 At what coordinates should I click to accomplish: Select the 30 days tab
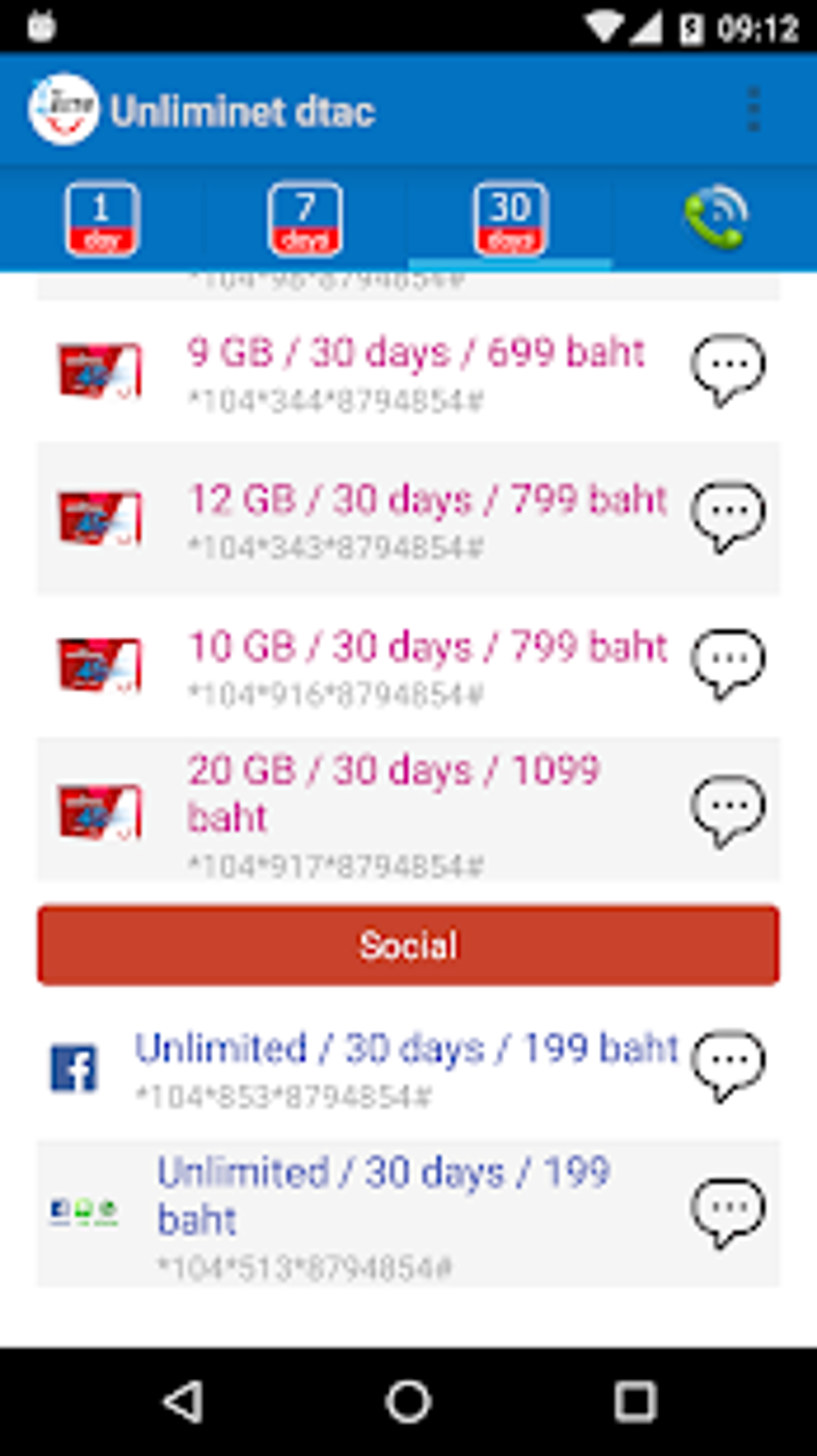tap(510, 219)
